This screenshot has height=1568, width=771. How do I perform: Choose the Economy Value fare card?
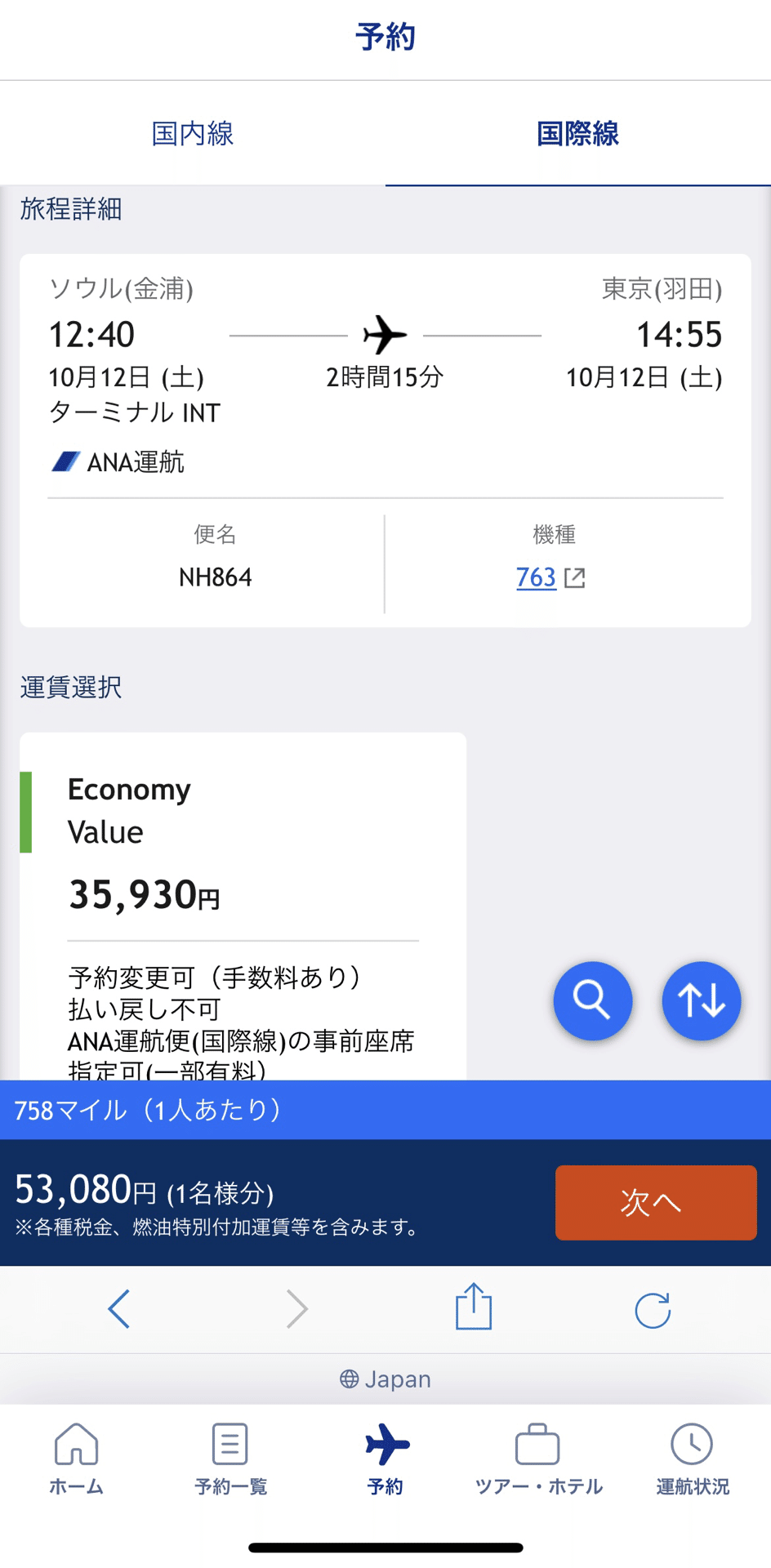[243, 906]
